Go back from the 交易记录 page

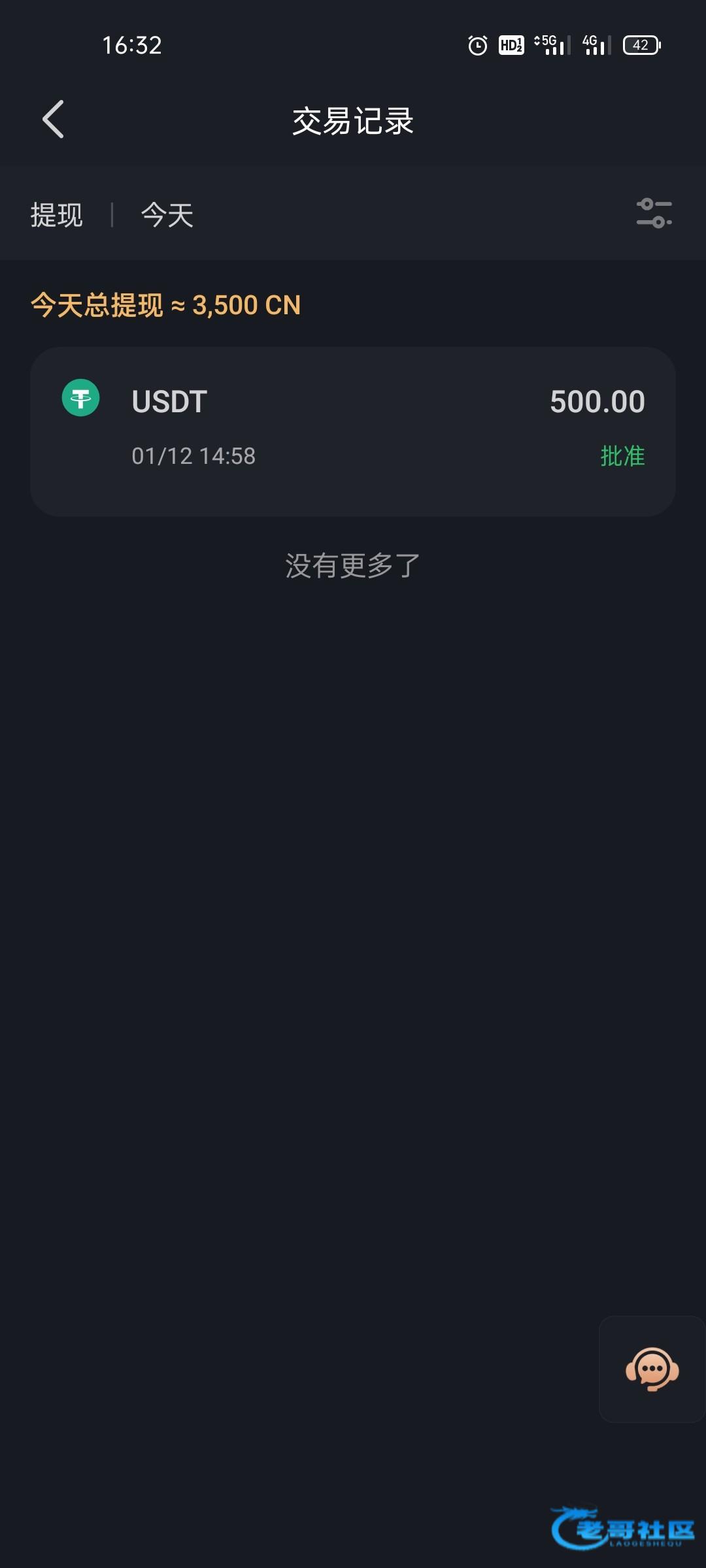point(53,120)
